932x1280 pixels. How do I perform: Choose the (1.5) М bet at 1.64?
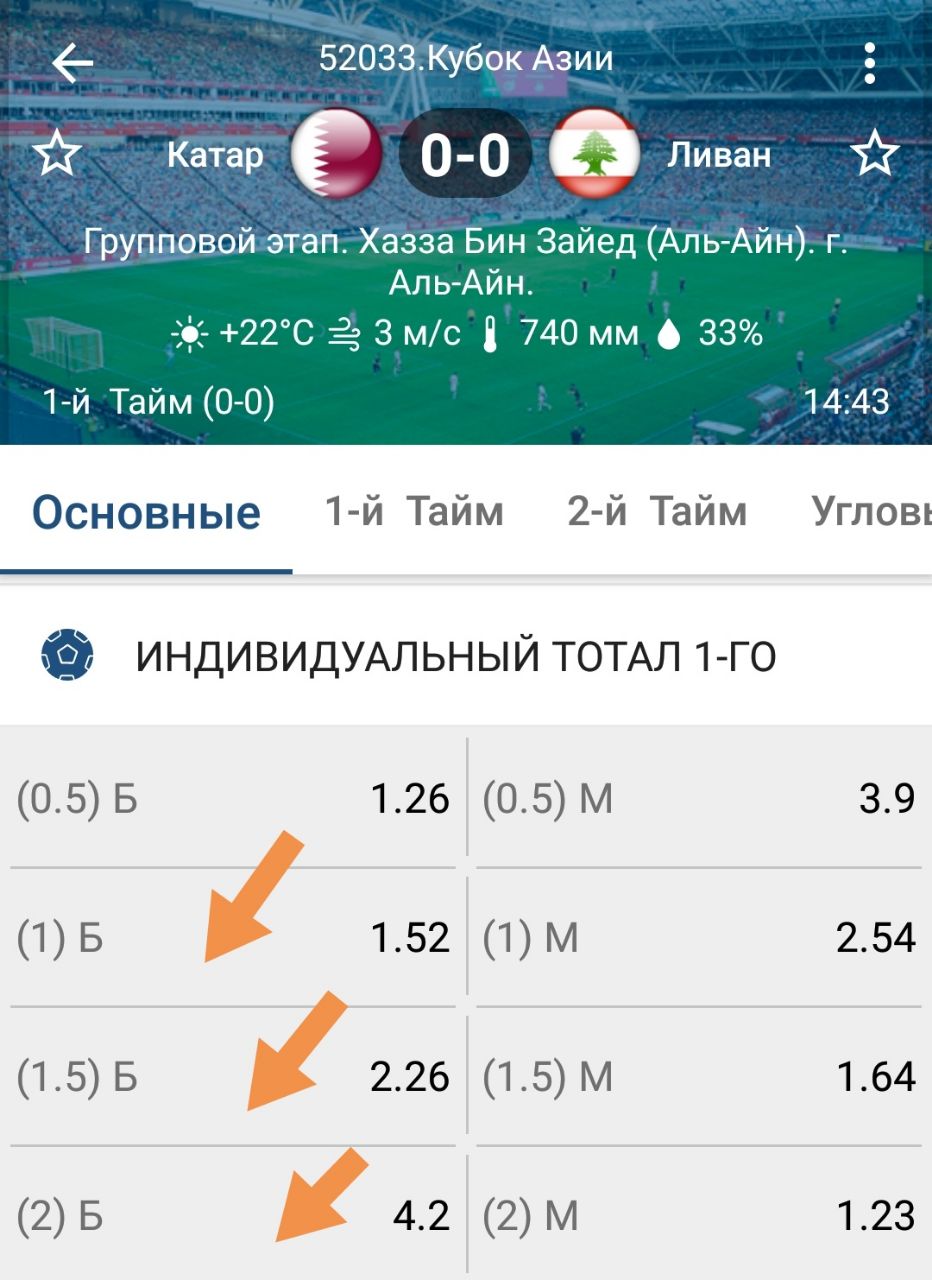pos(698,1077)
